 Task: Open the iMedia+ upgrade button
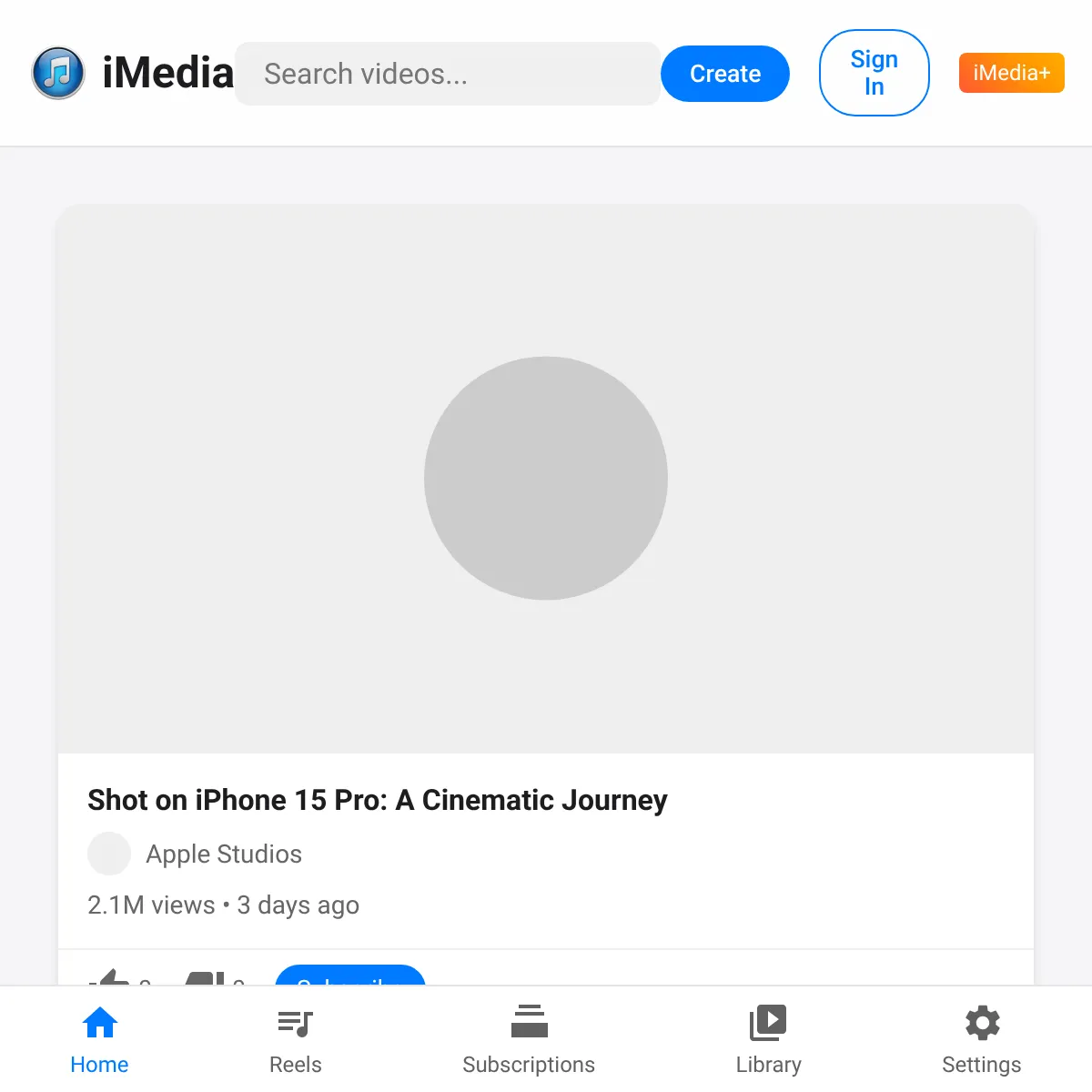click(x=1012, y=73)
